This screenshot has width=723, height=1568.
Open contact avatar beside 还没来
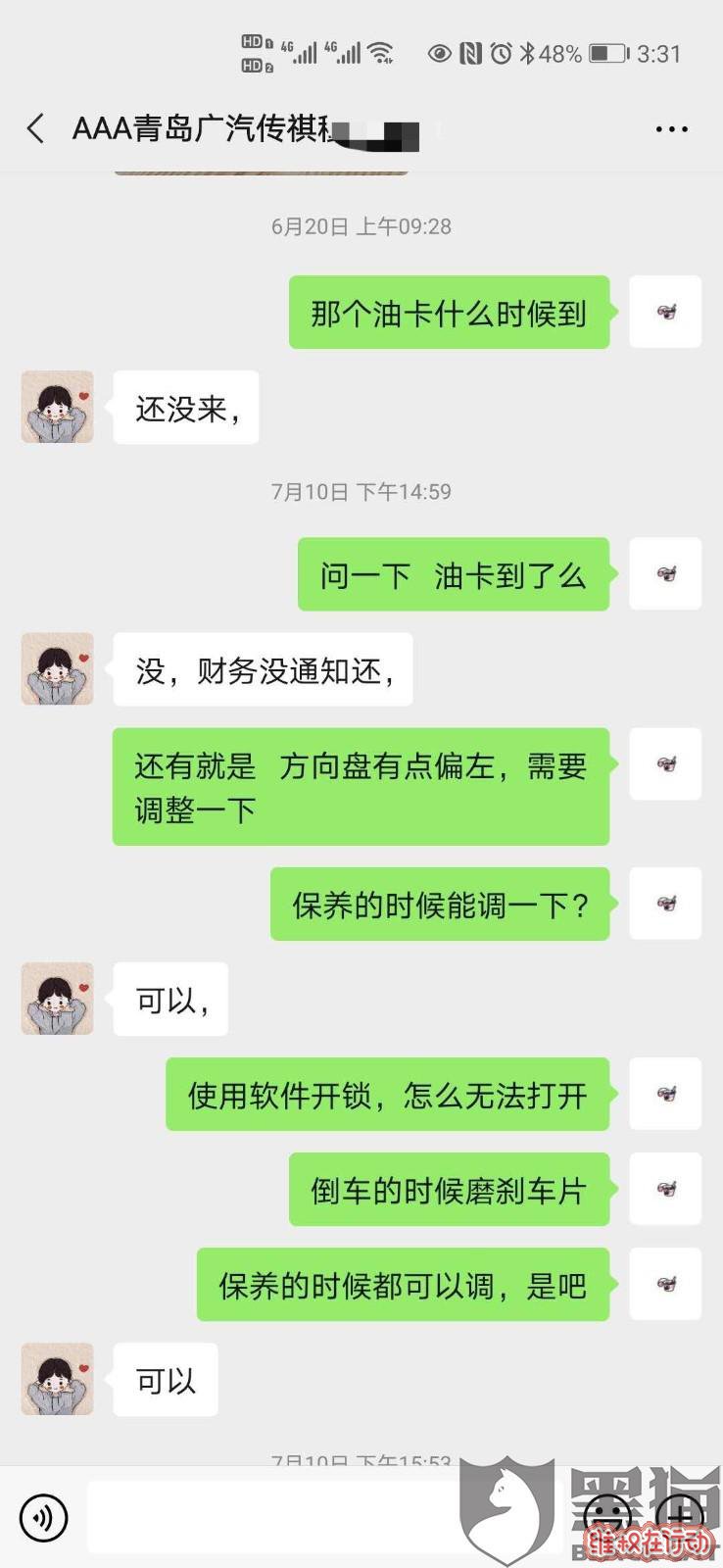(x=58, y=407)
